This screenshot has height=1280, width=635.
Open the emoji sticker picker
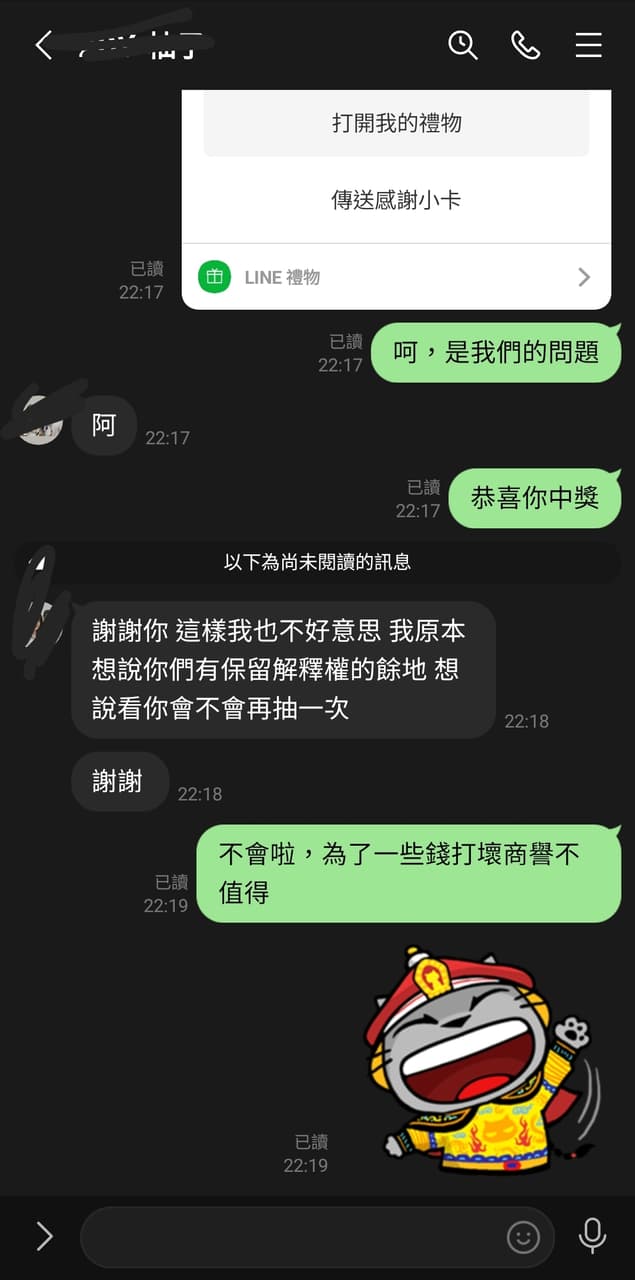(x=523, y=1237)
